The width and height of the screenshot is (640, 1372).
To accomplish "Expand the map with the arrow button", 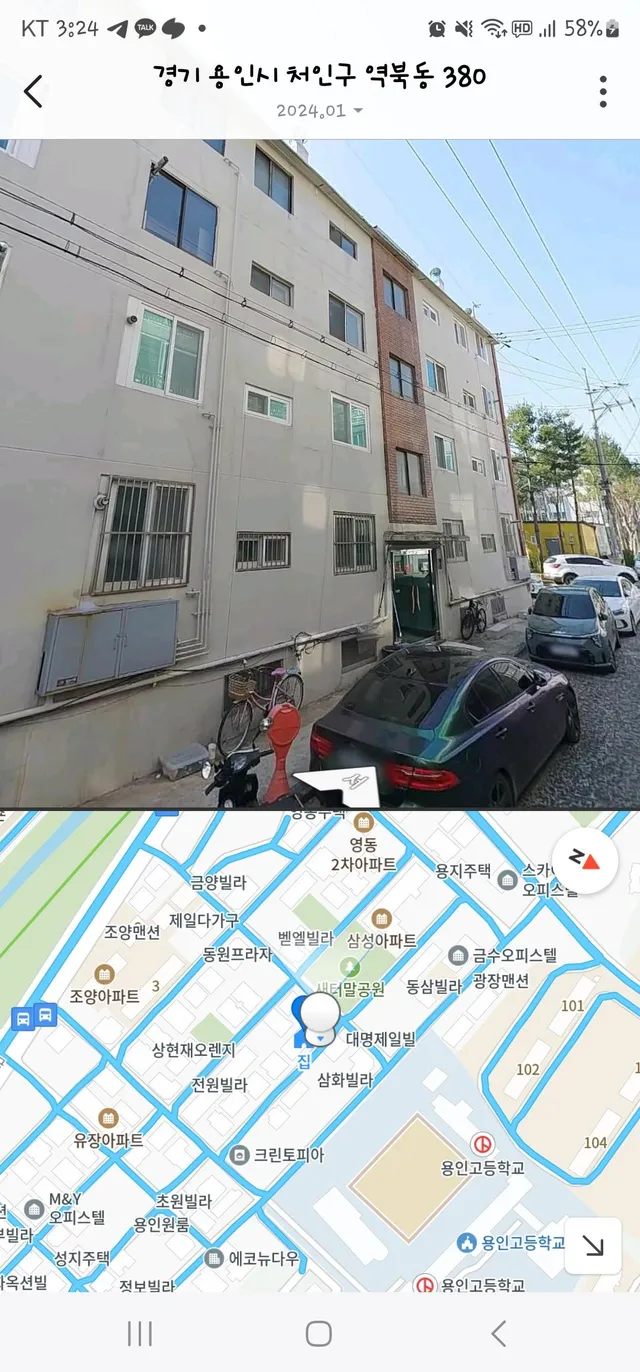I will point(593,1245).
